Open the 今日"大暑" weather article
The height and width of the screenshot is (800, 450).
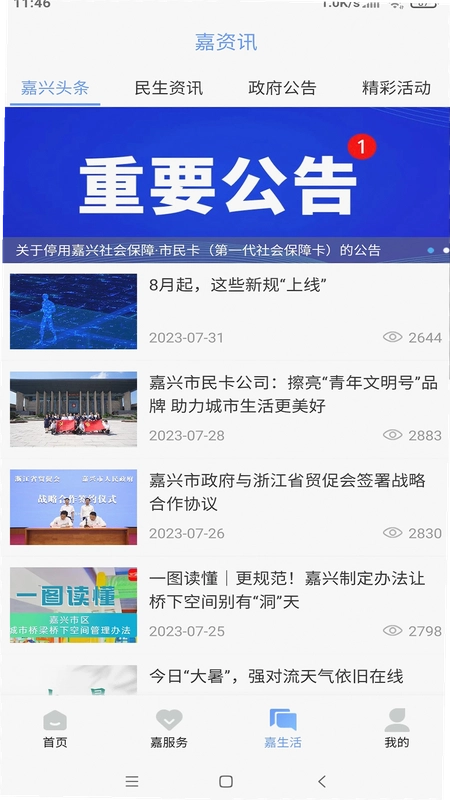coord(226,678)
